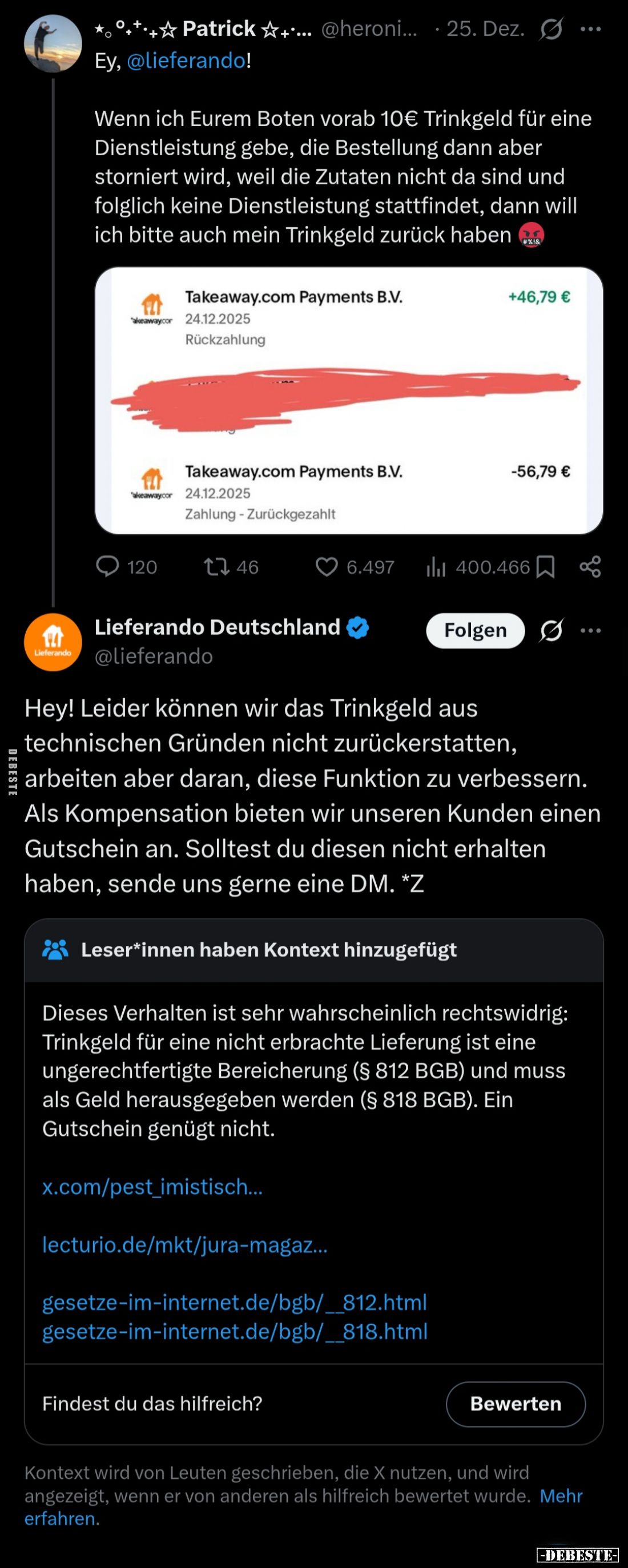Open the @lieferando mention in Patrick's post
This screenshot has height=1568, width=628.
click(186, 61)
